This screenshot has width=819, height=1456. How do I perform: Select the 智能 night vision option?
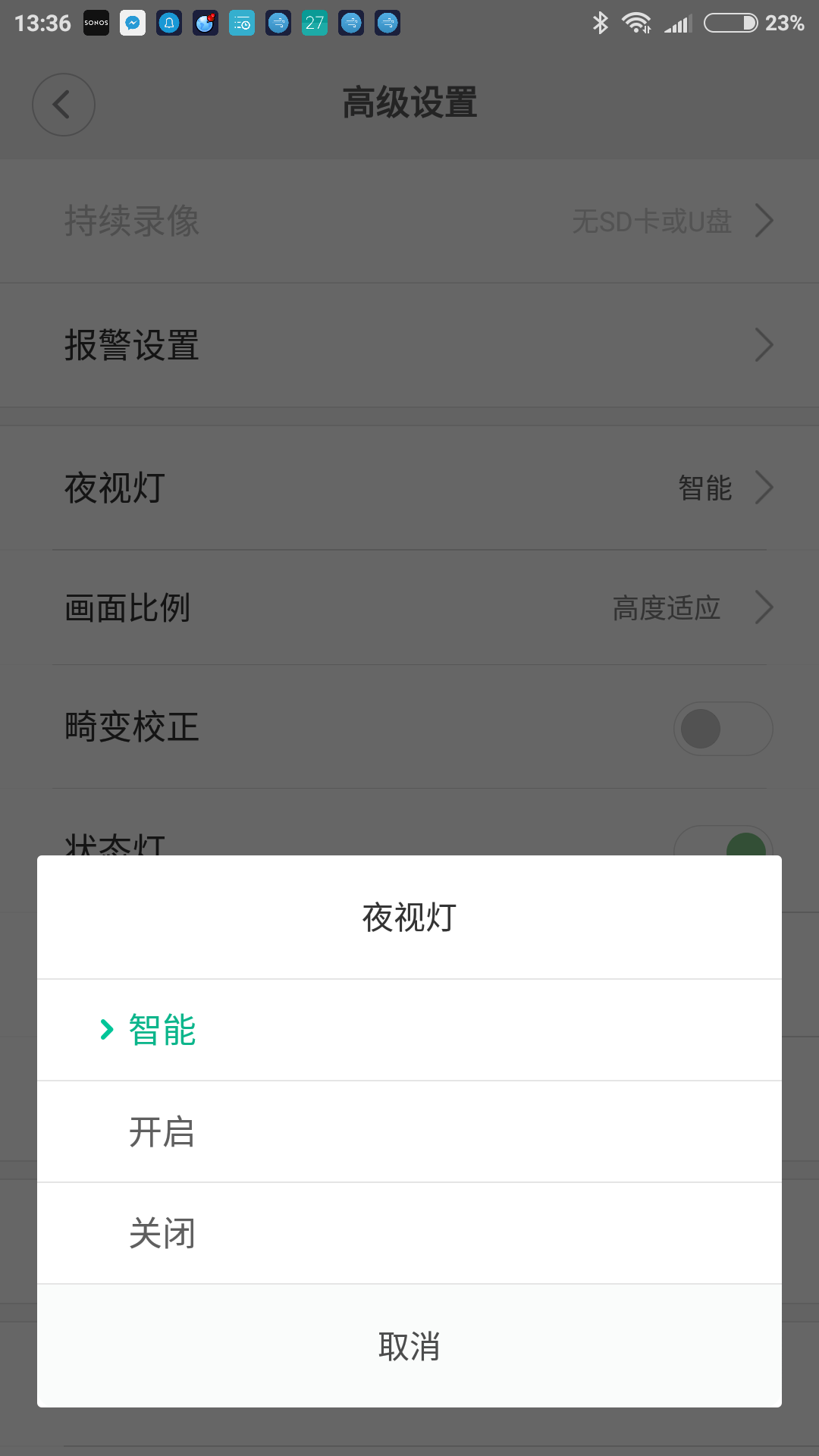409,1030
